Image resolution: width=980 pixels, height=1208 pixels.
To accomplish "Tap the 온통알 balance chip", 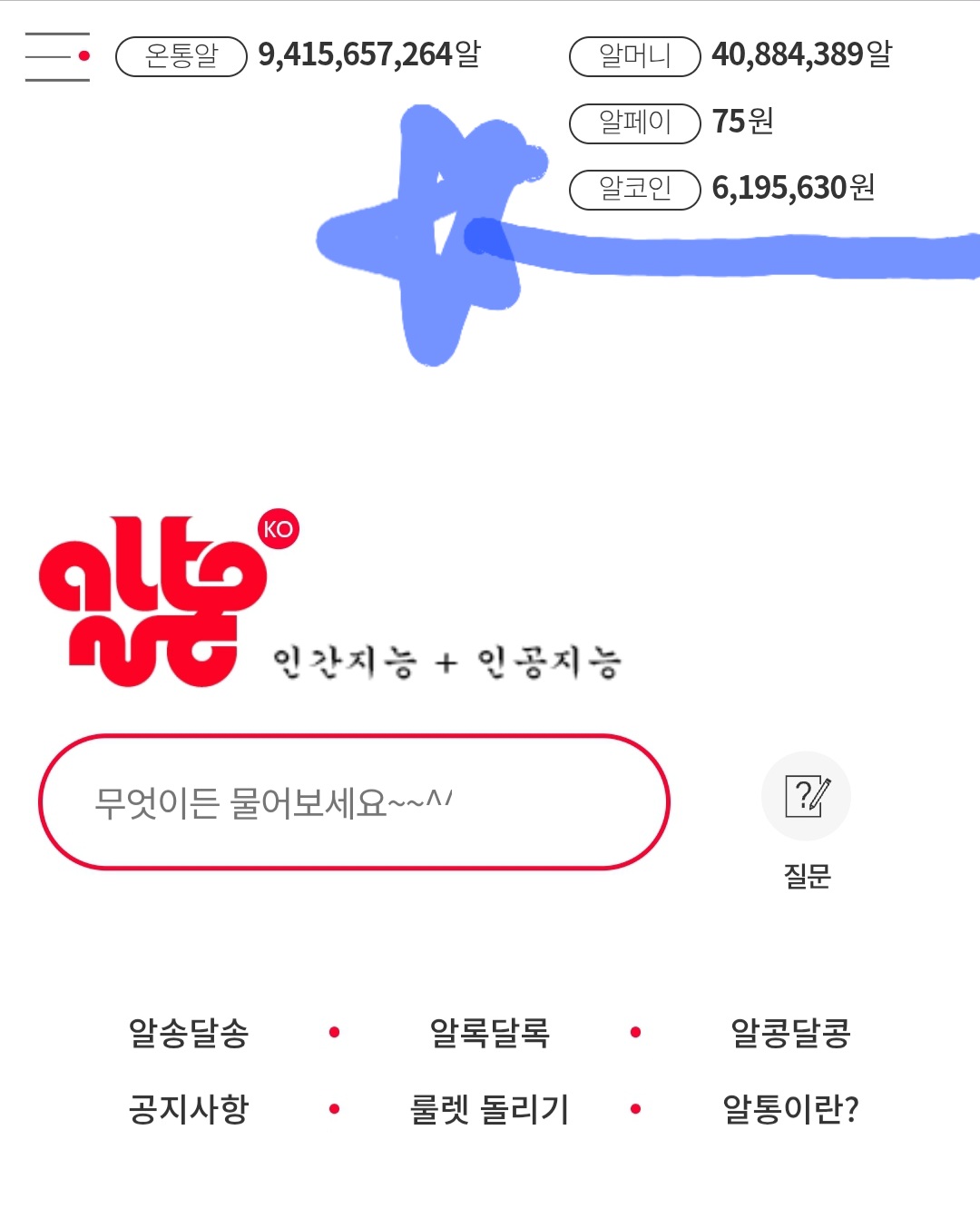I will coord(181,56).
